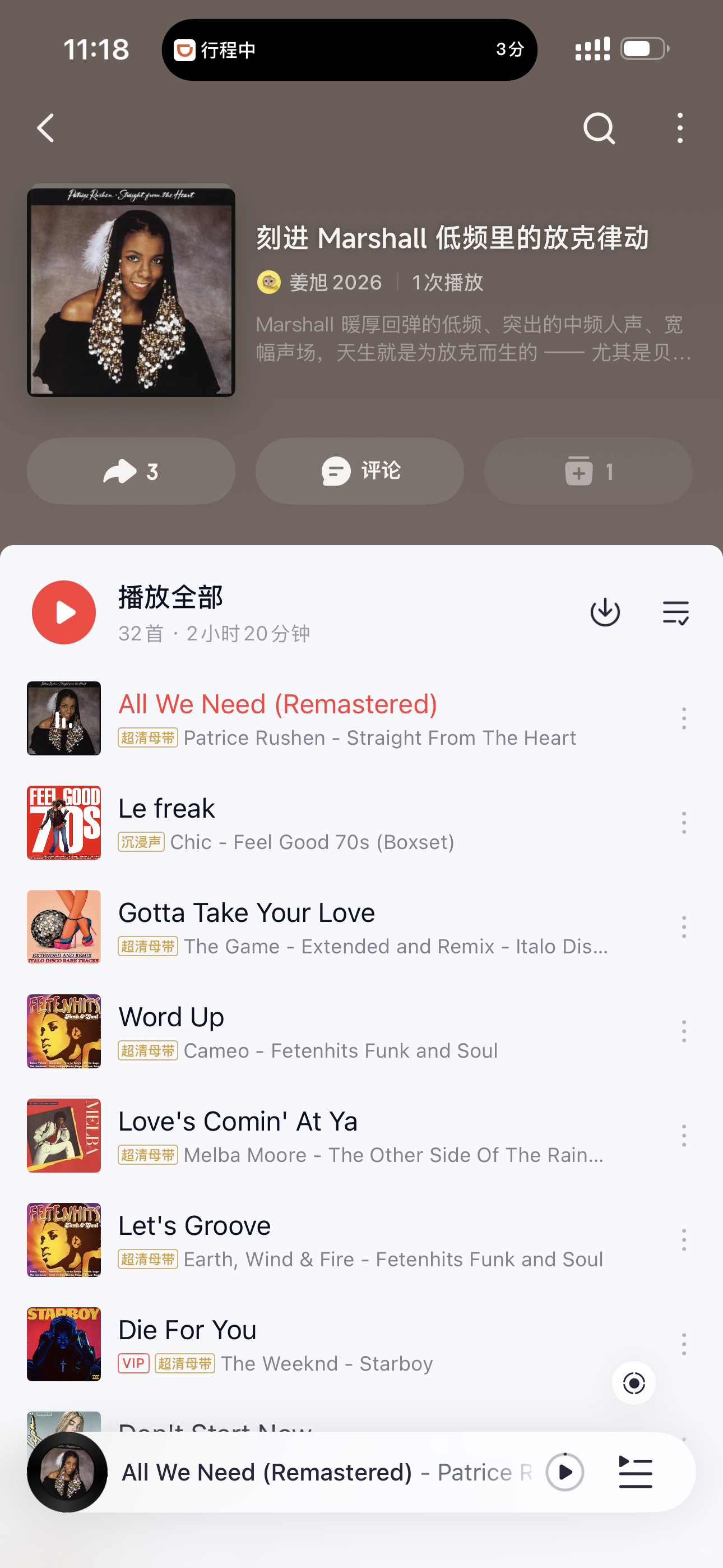Open more options for Let's Groove
The image size is (723, 1568).
coord(684,1240)
